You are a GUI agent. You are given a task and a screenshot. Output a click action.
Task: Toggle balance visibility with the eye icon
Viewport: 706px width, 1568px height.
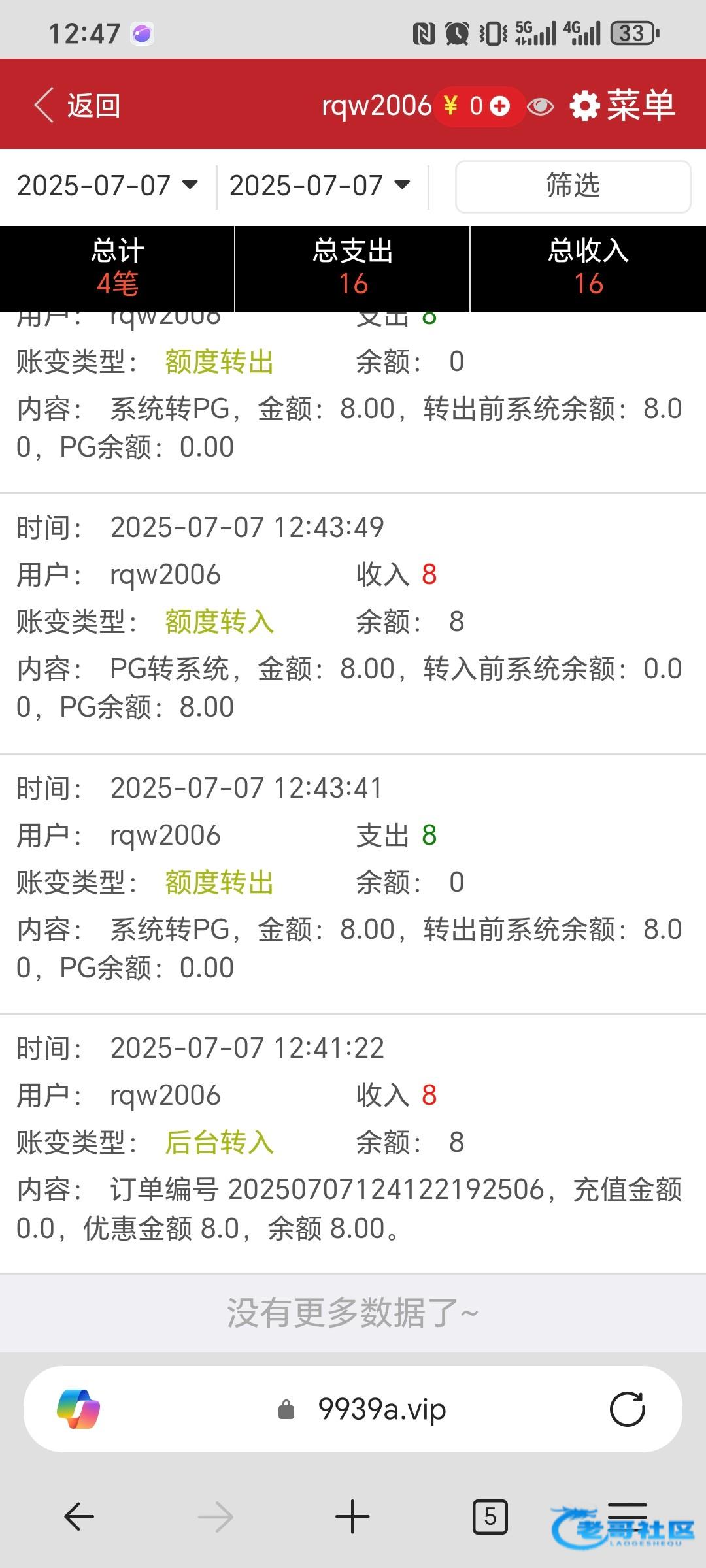point(540,106)
